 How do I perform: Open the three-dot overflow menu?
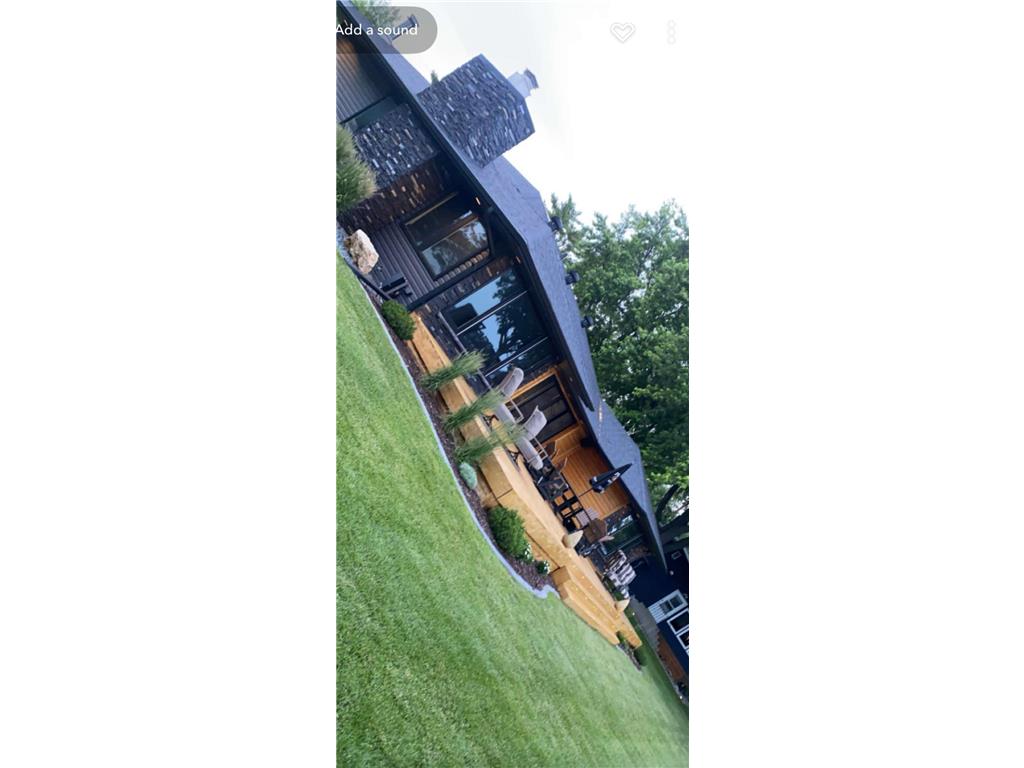[x=671, y=32]
